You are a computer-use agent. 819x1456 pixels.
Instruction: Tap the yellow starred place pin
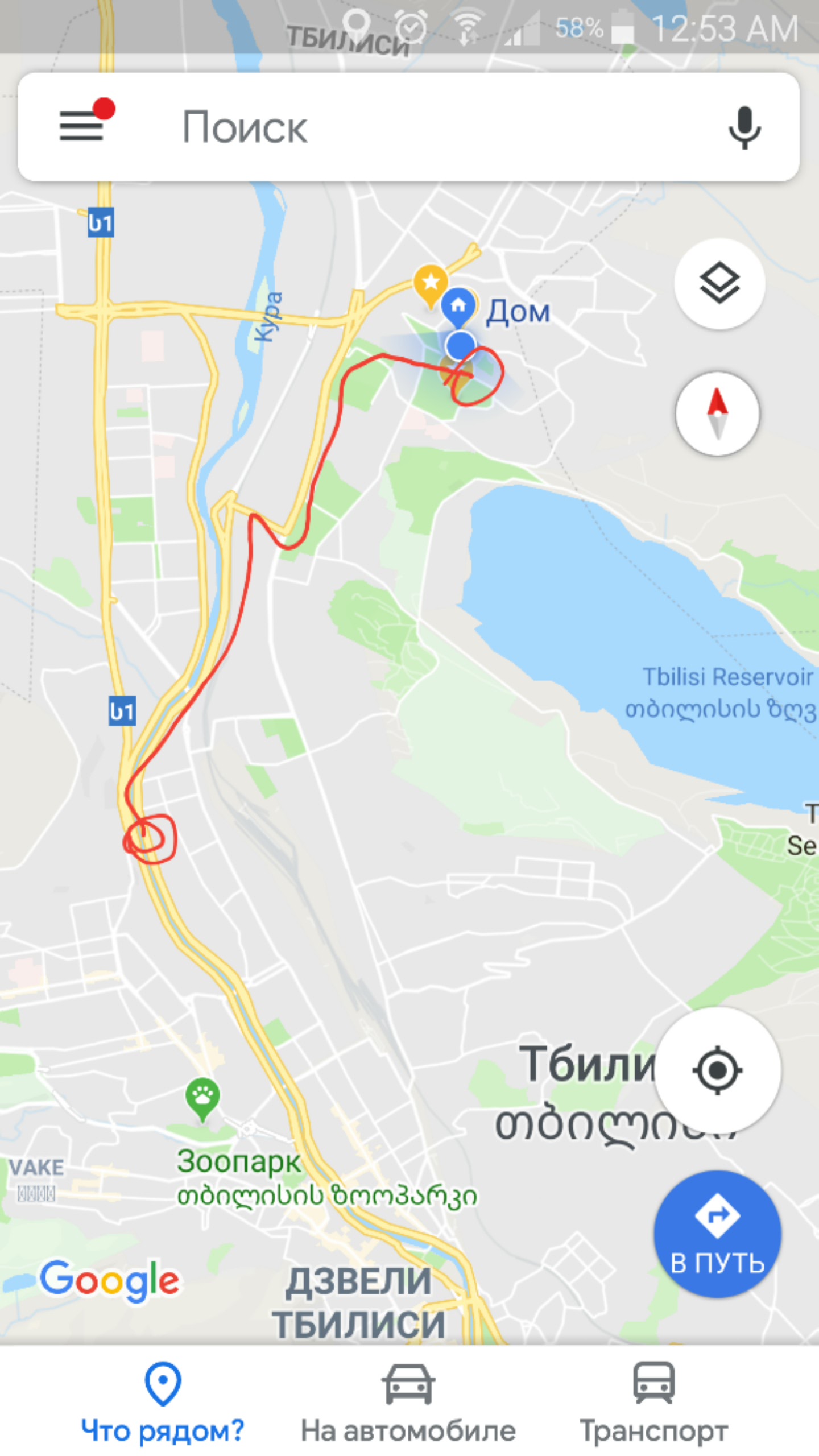431,283
